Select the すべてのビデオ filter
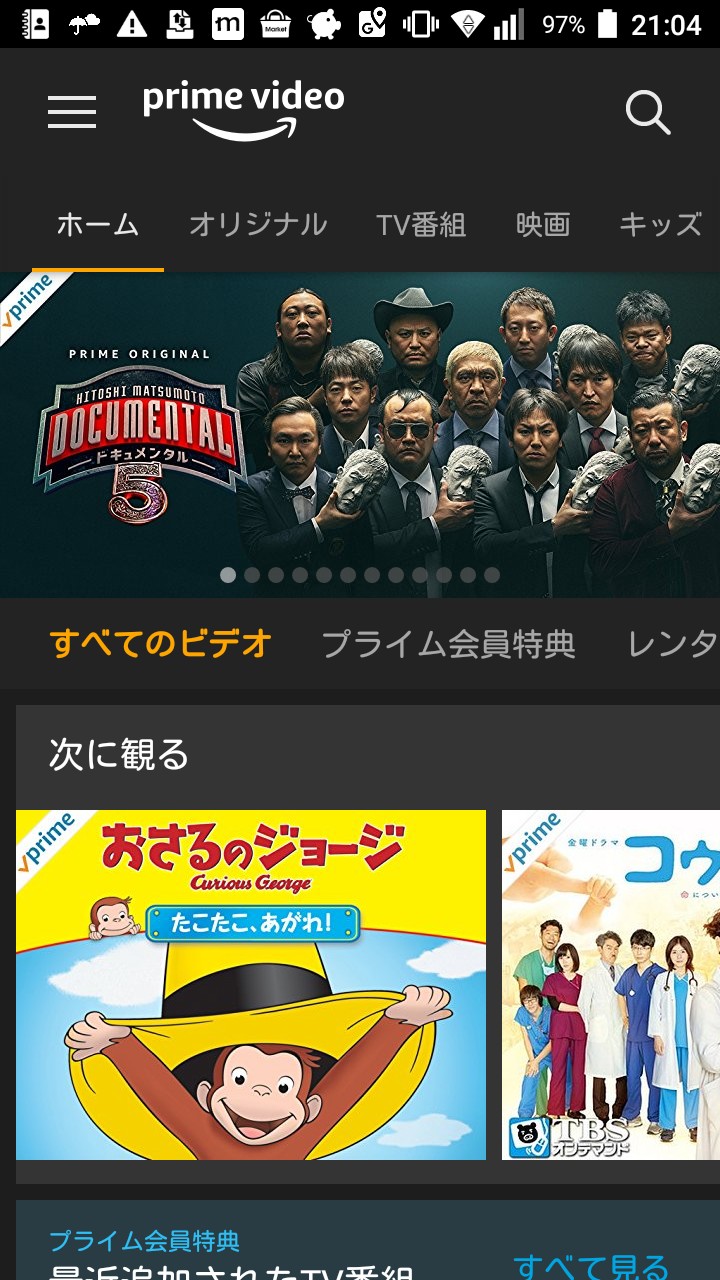Viewport: 720px width, 1280px height. click(x=161, y=644)
